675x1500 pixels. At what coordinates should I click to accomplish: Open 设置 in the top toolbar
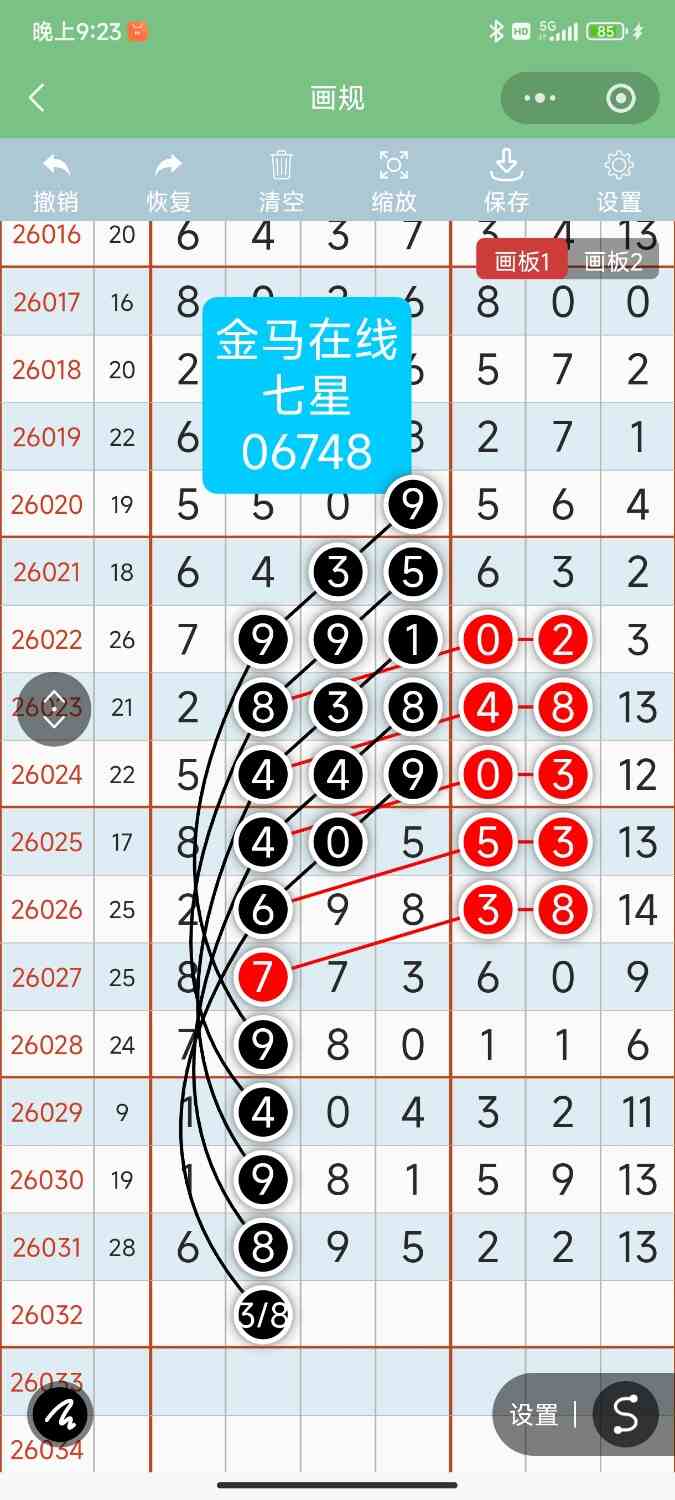point(619,181)
